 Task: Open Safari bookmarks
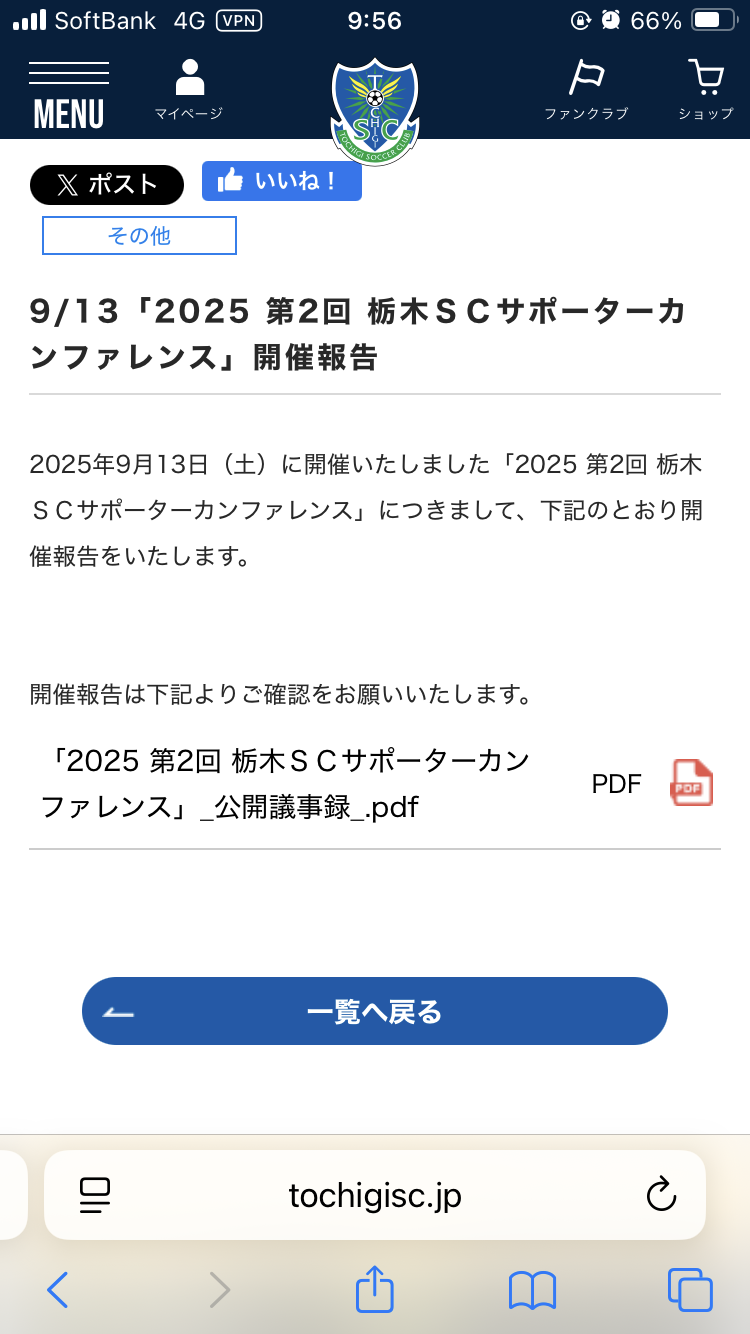pyautogui.click(x=532, y=1290)
